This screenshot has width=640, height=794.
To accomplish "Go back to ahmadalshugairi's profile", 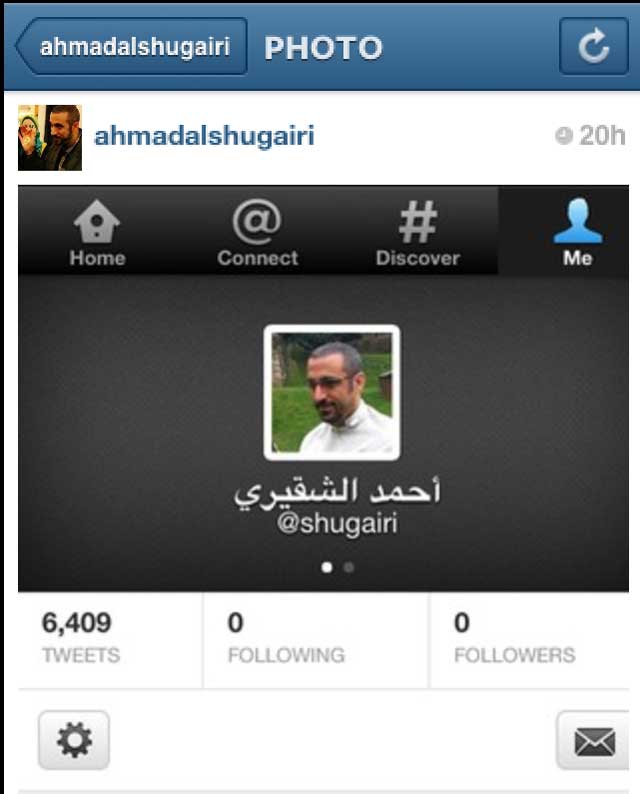I will pyautogui.click(x=132, y=47).
